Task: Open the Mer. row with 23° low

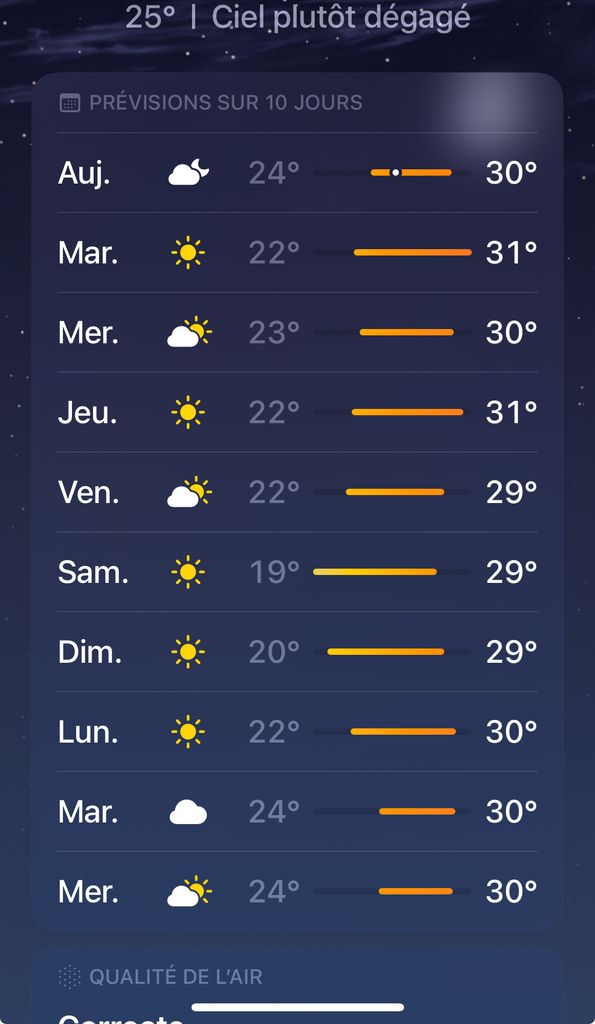Action: pos(297,332)
